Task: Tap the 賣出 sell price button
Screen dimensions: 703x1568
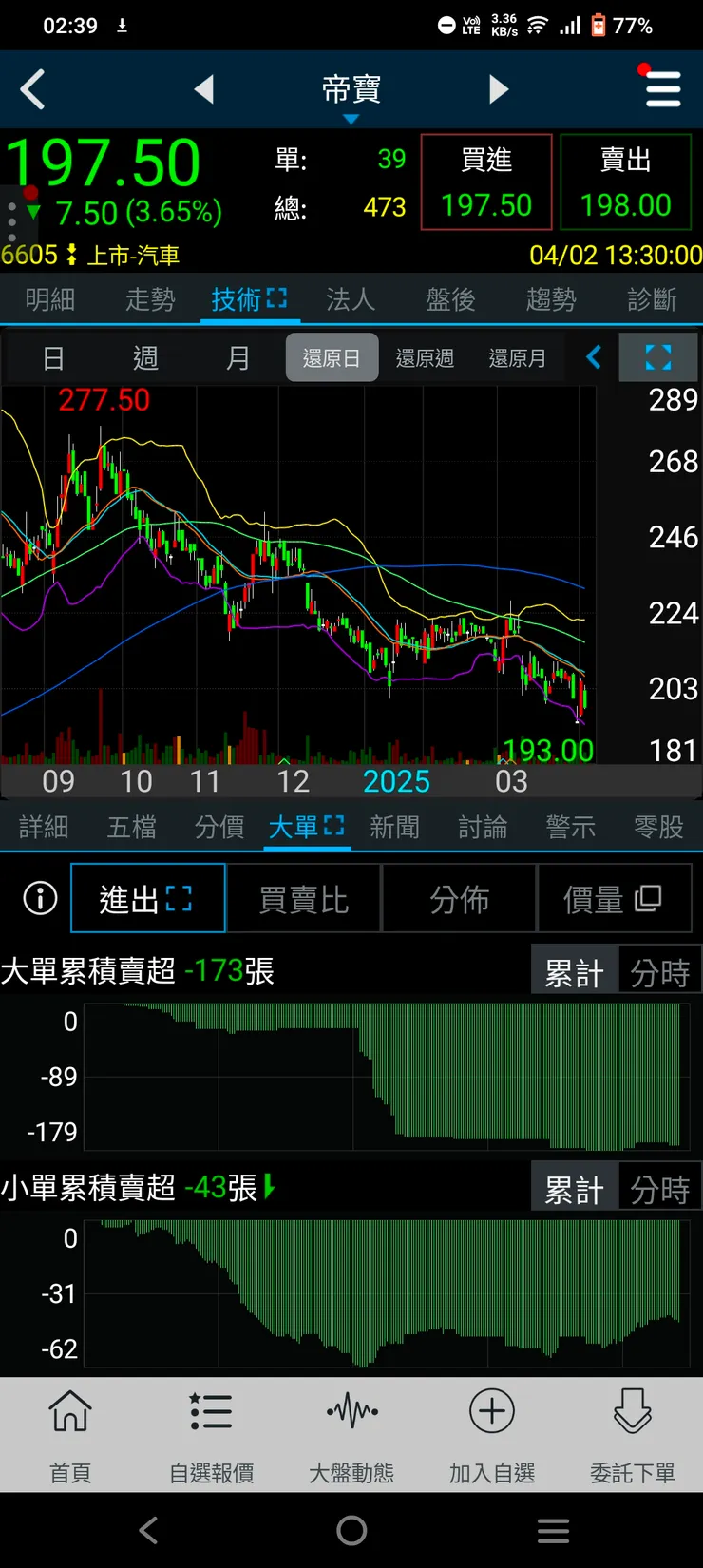Action: [x=626, y=182]
